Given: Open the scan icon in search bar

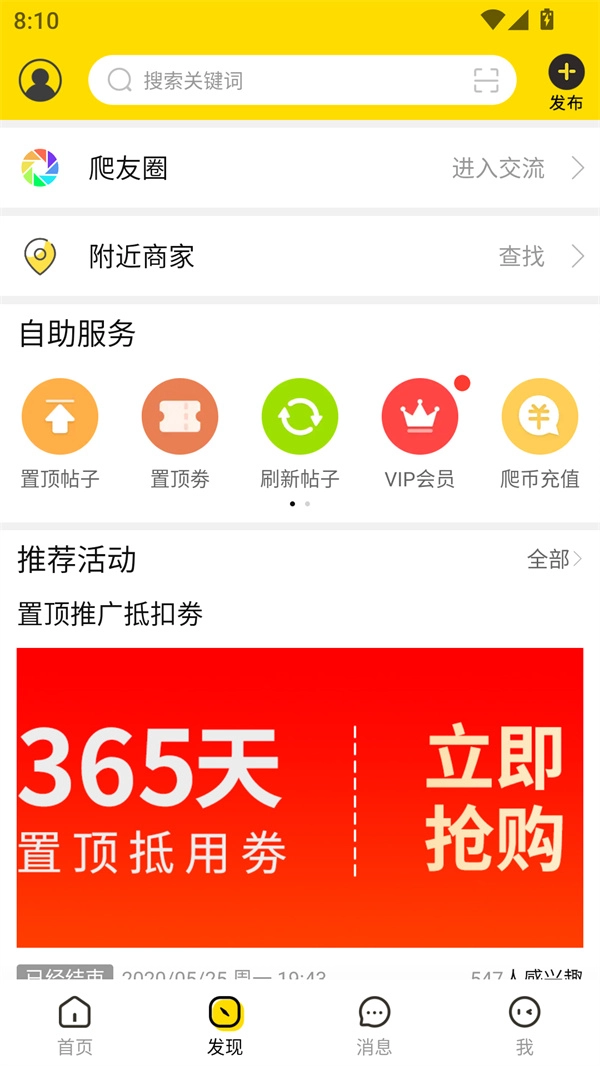Looking at the screenshot, I should coord(486,80).
